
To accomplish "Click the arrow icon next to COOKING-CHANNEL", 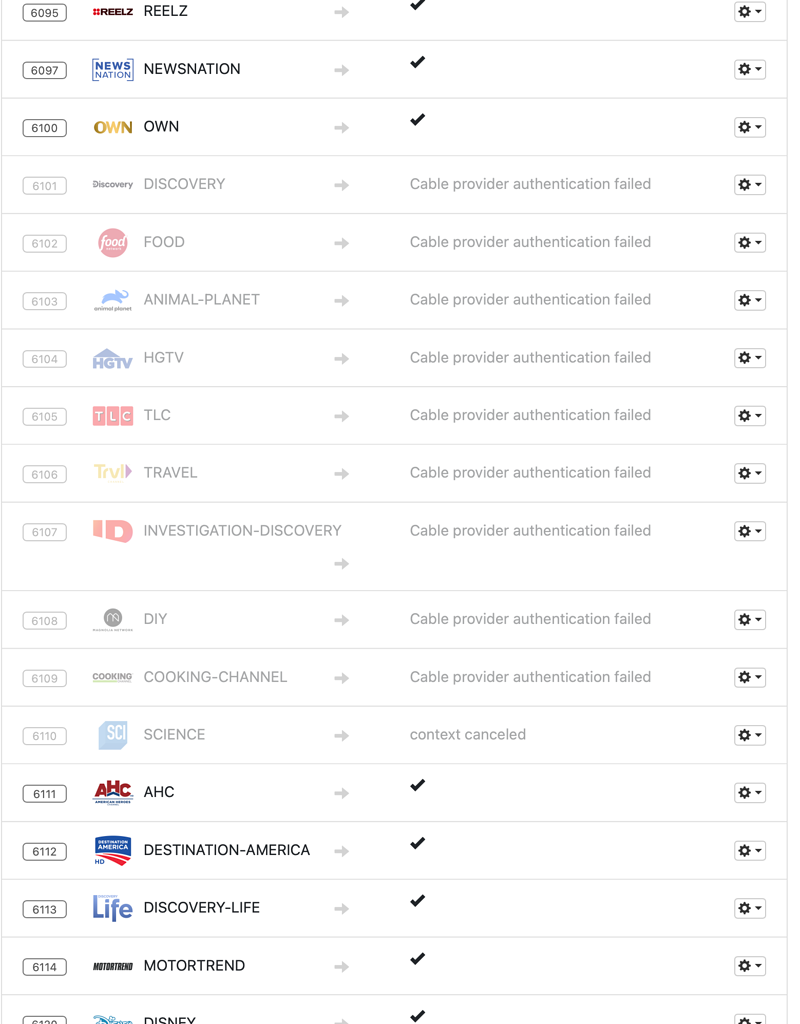I will (x=341, y=676).
